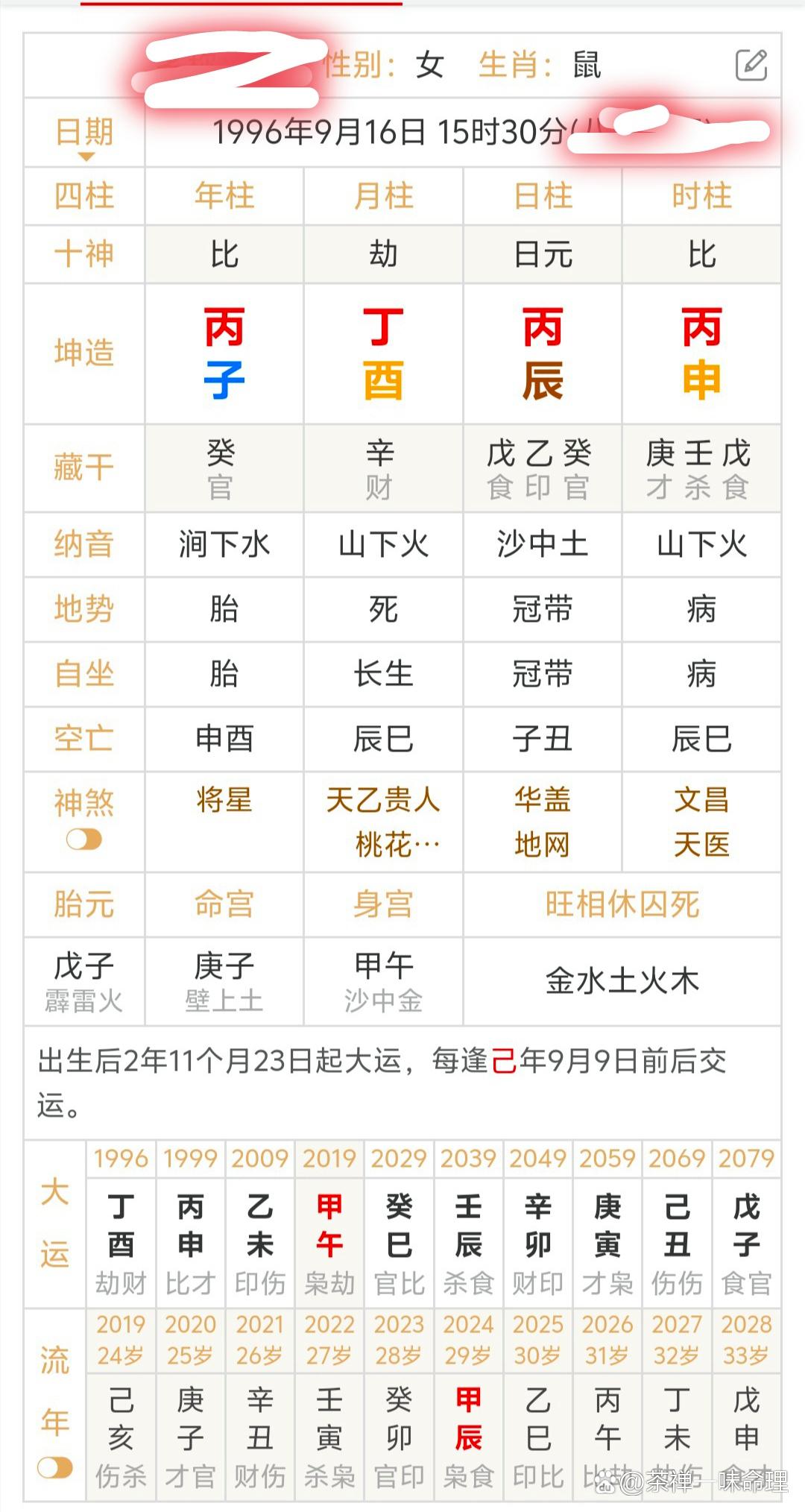Image resolution: width=805 pixels, height=1512 pixels.
Task: Tap the edit icon beside 生肖
Action: (x=751, y=65)
